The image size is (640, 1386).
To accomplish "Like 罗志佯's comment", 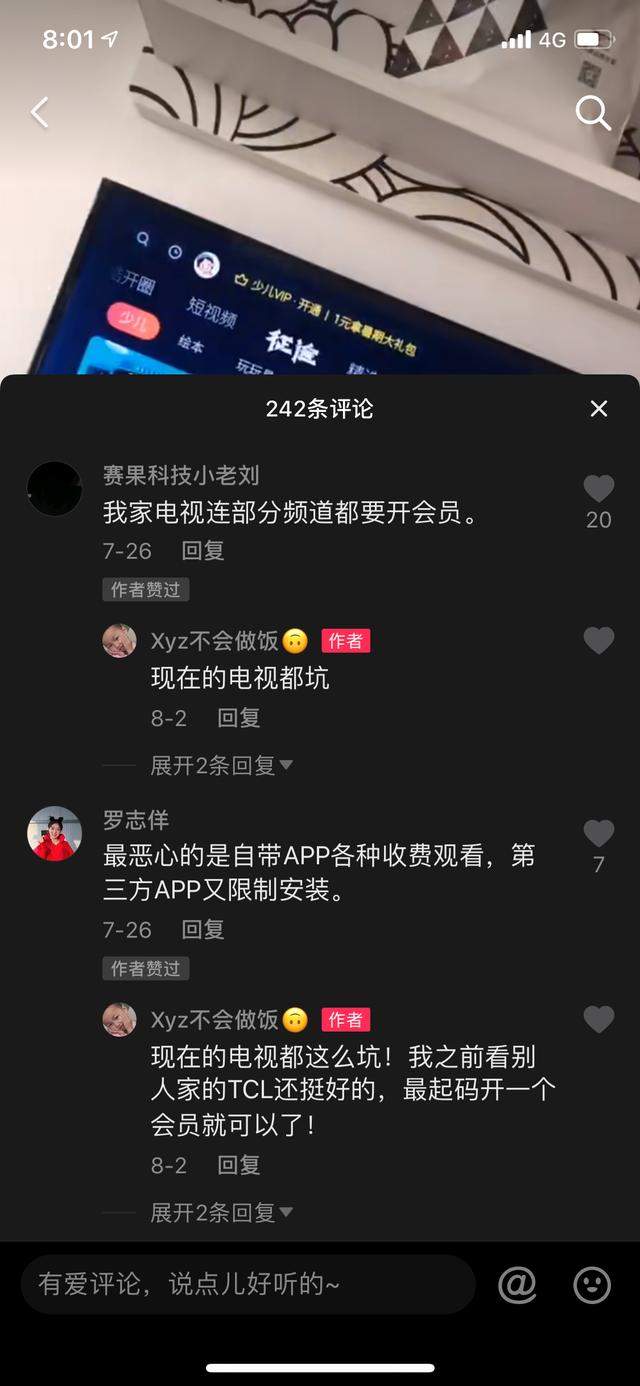I will [x=598, y=834].
